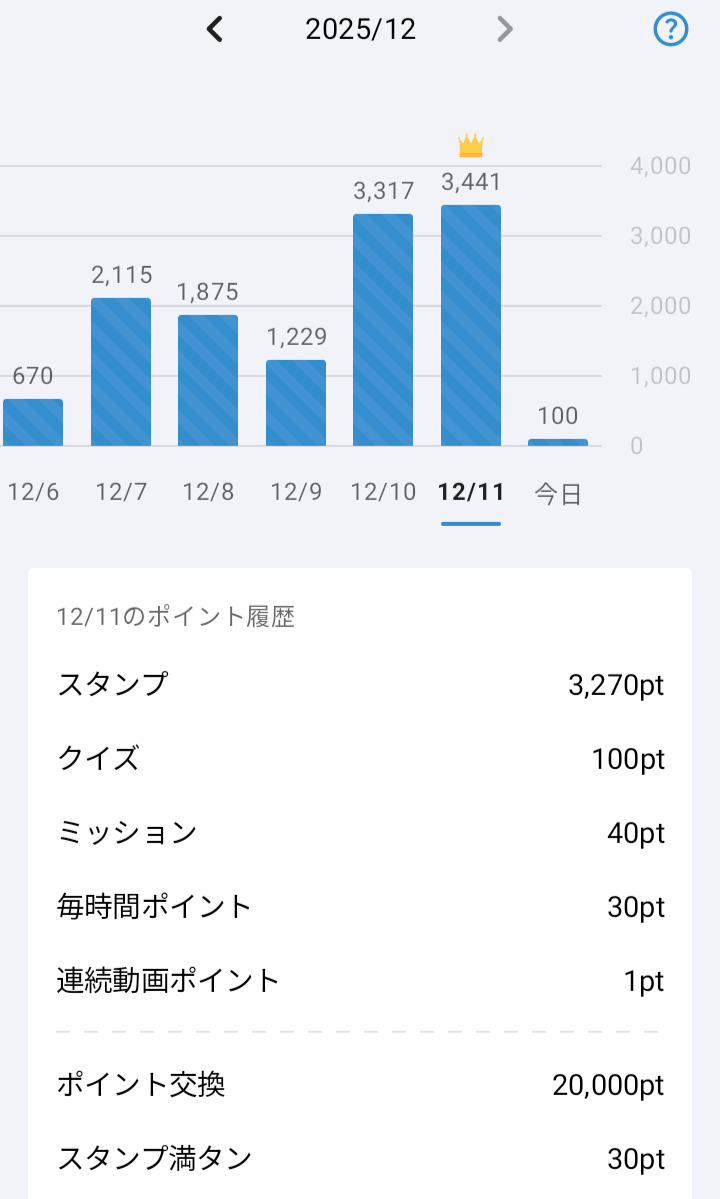This screenshot has height=1199, width=720.
Task: Select the 12/7 bar showing 2,115
Action: pyautogui.click(x=121, y=372)
